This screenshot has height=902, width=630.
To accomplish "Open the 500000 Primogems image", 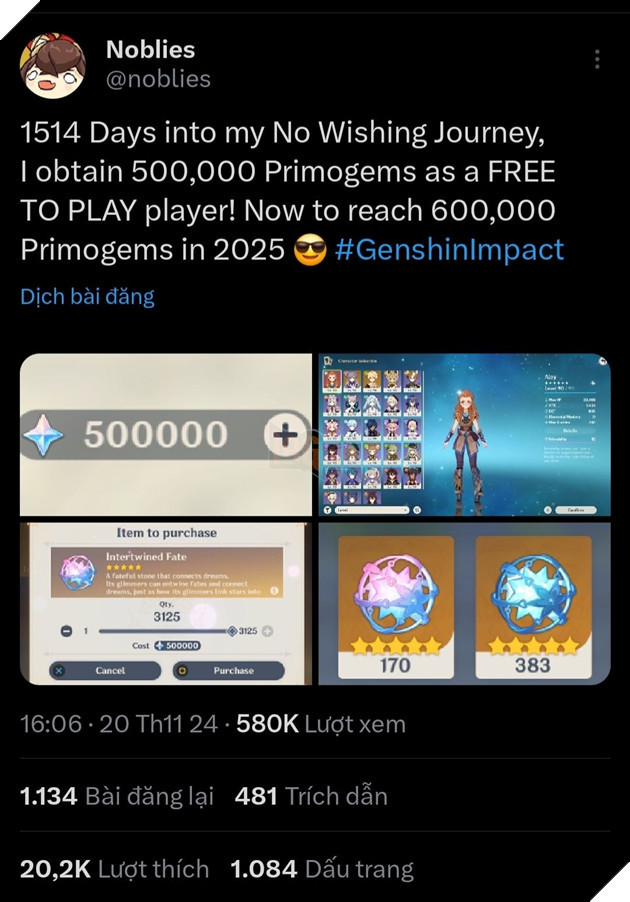I will pyautogui.click(x=166, y=434).
